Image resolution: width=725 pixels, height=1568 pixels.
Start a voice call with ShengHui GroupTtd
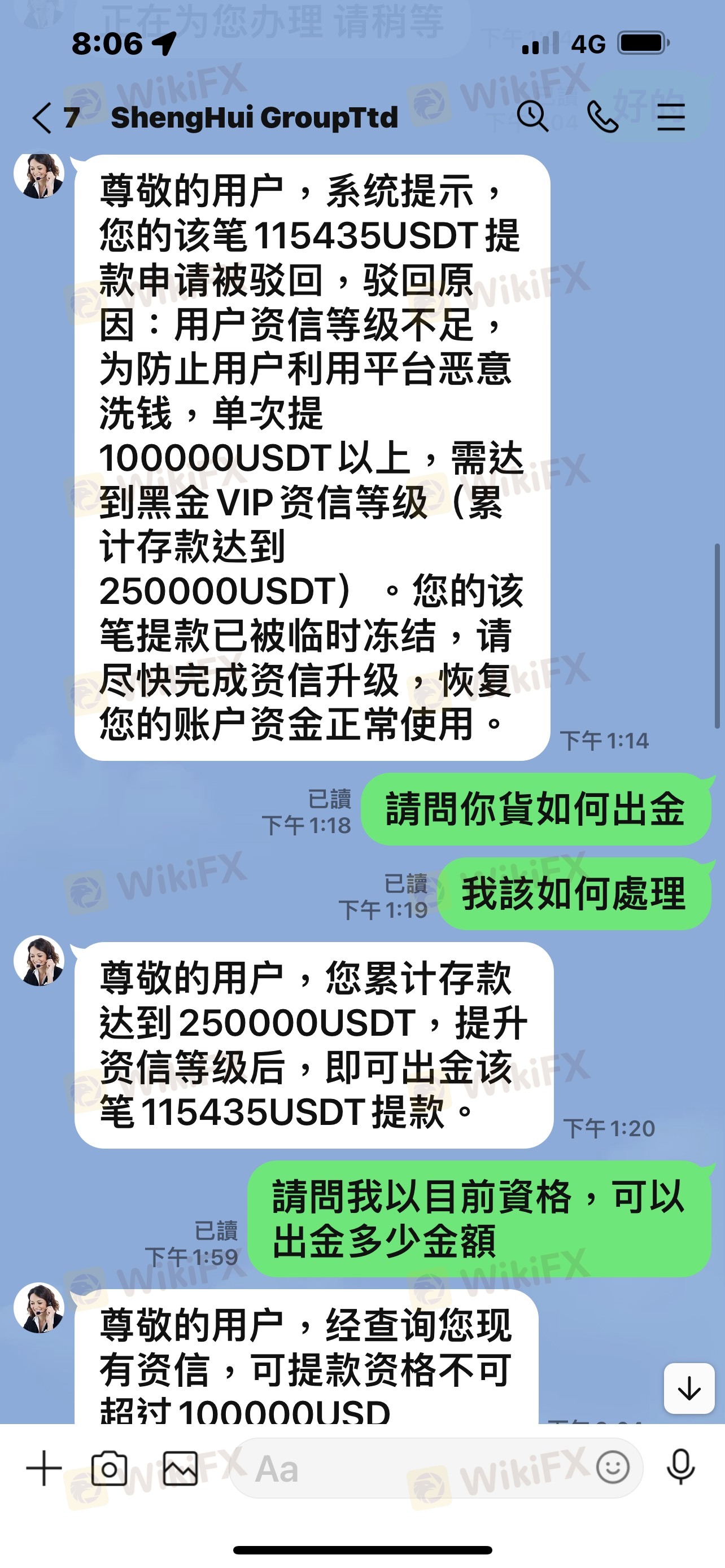pyautogui.click(x=602, y=116)
